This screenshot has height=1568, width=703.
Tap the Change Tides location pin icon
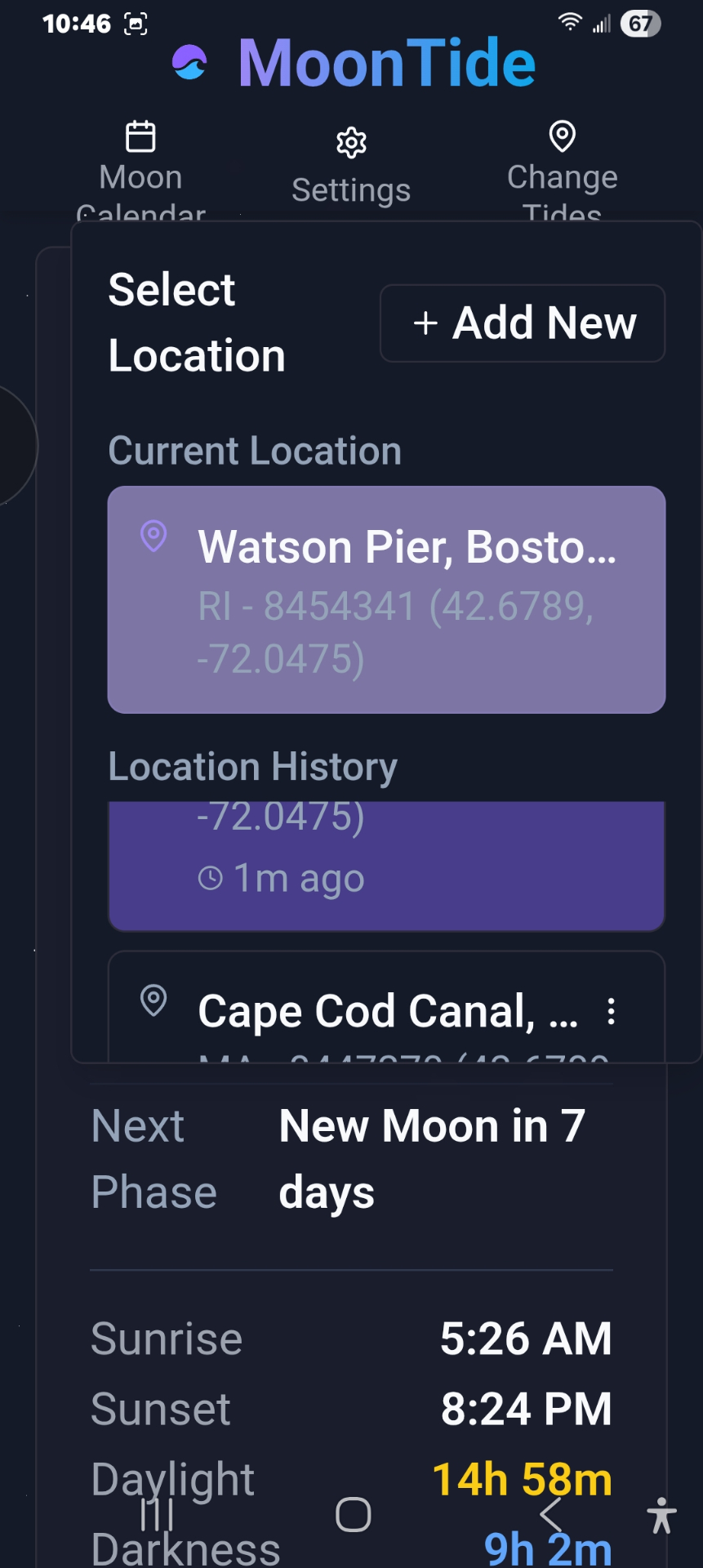tap(563, 136)
